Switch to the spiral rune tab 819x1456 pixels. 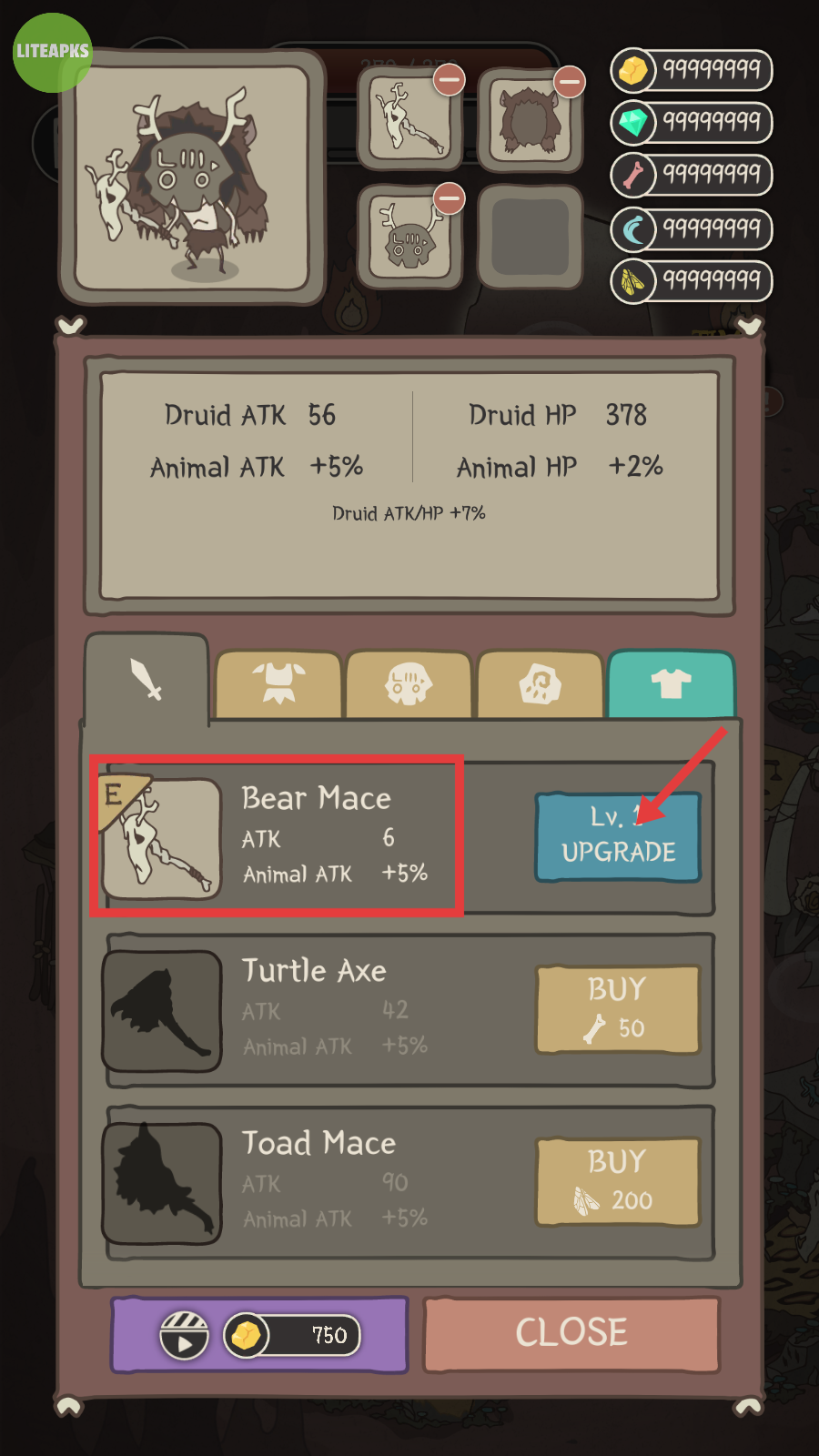click(x=540, y=684)
